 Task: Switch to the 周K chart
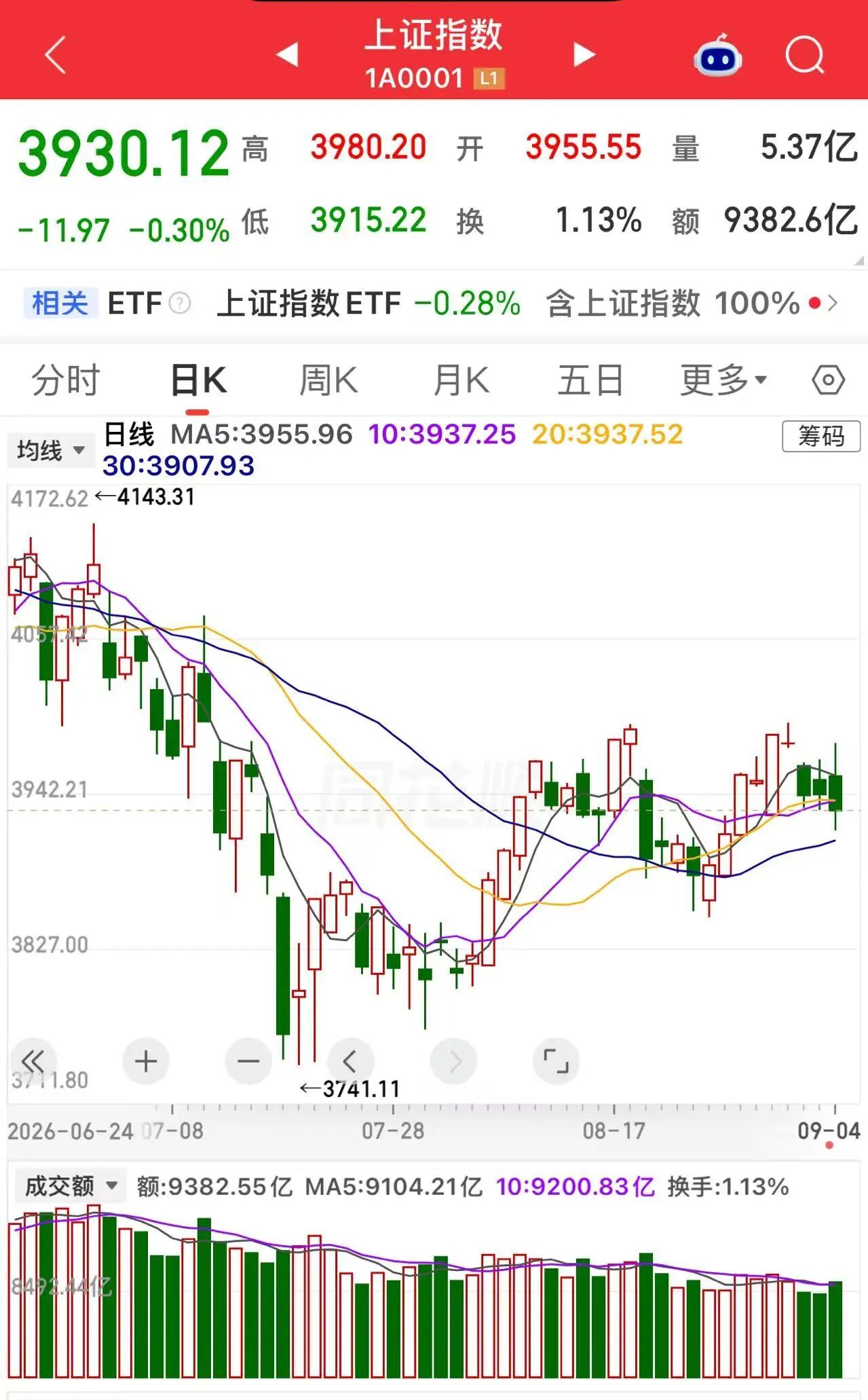coord(328,380)
